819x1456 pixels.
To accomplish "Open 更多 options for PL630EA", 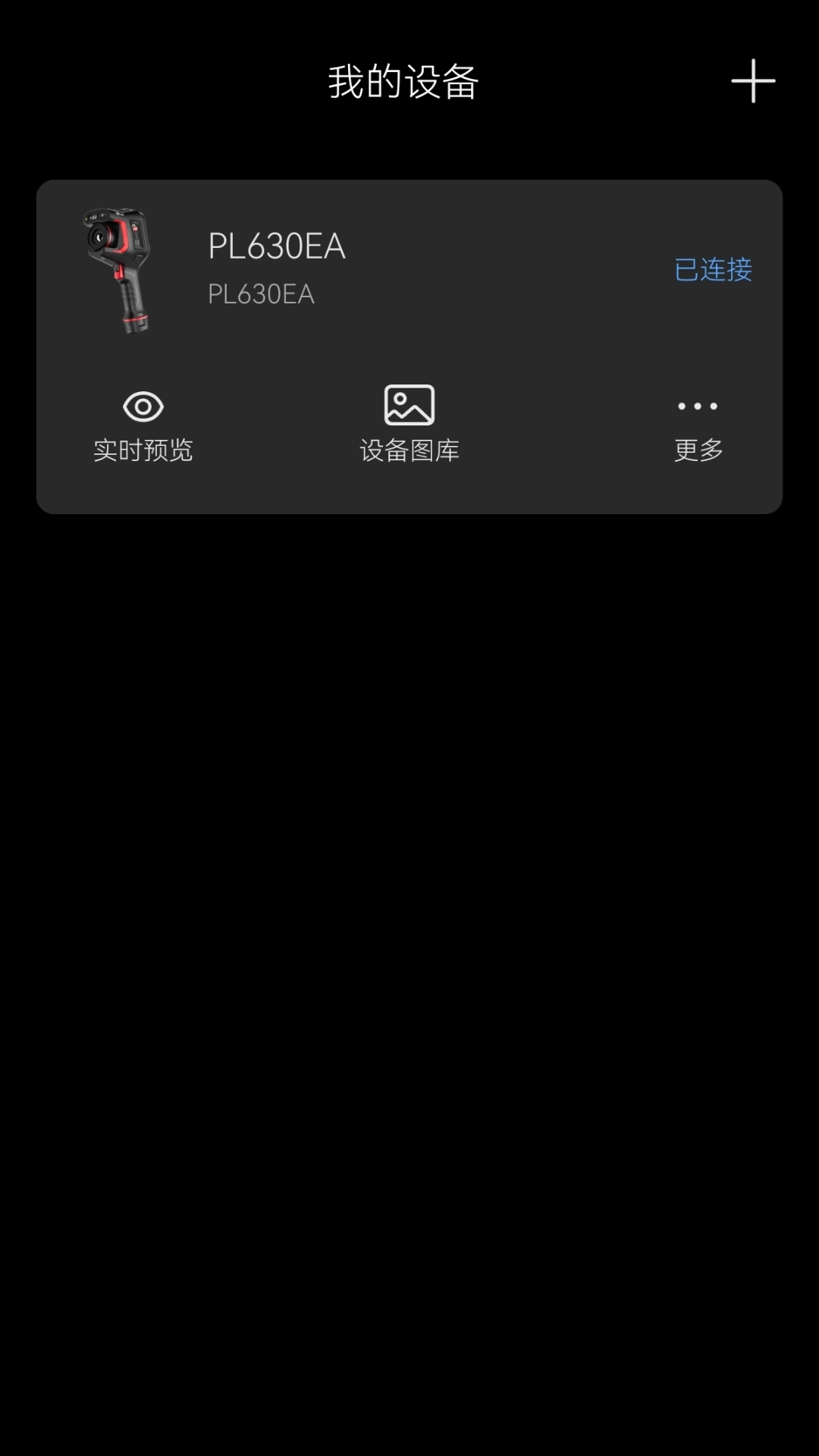I will click(x=698, y=426).
